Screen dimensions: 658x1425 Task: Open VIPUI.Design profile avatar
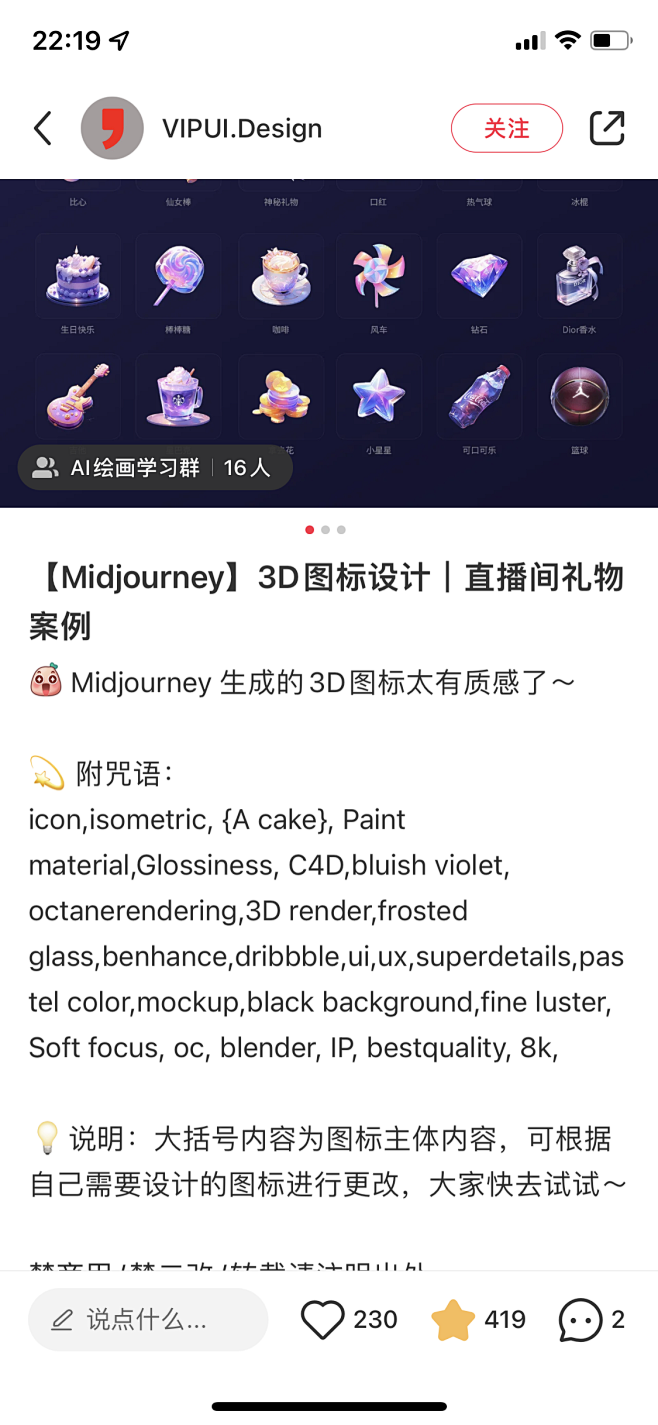[x=112, y=128]
